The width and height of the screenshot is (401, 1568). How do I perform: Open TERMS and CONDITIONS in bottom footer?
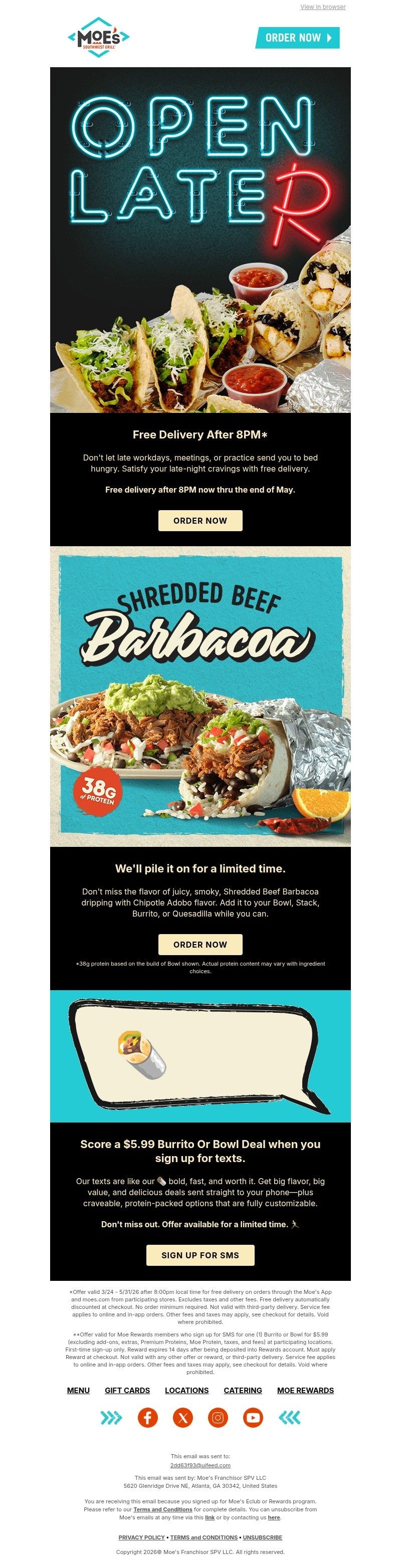204,1537
